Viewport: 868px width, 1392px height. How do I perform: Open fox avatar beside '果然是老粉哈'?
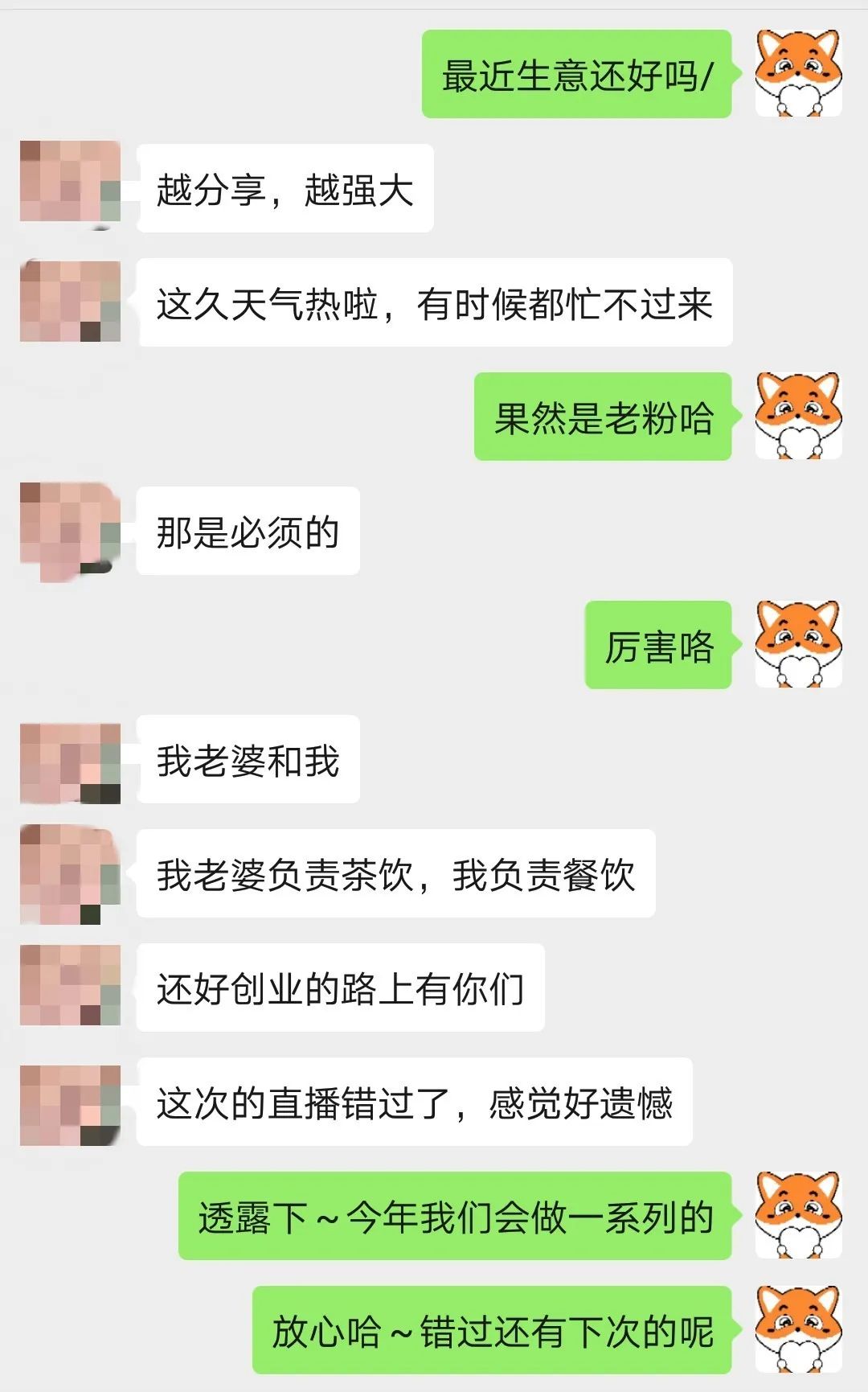(798, 416)
